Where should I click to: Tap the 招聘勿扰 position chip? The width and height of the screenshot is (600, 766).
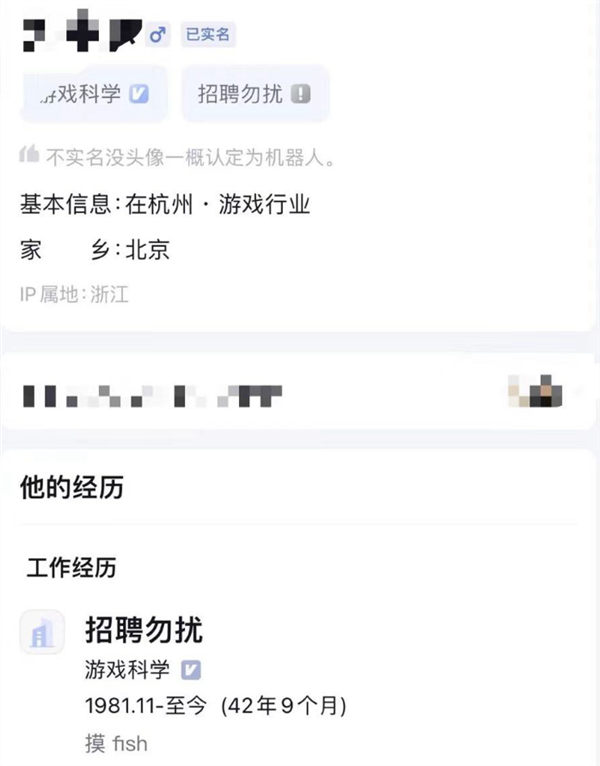pyautogui.click(x=255, y=94)
